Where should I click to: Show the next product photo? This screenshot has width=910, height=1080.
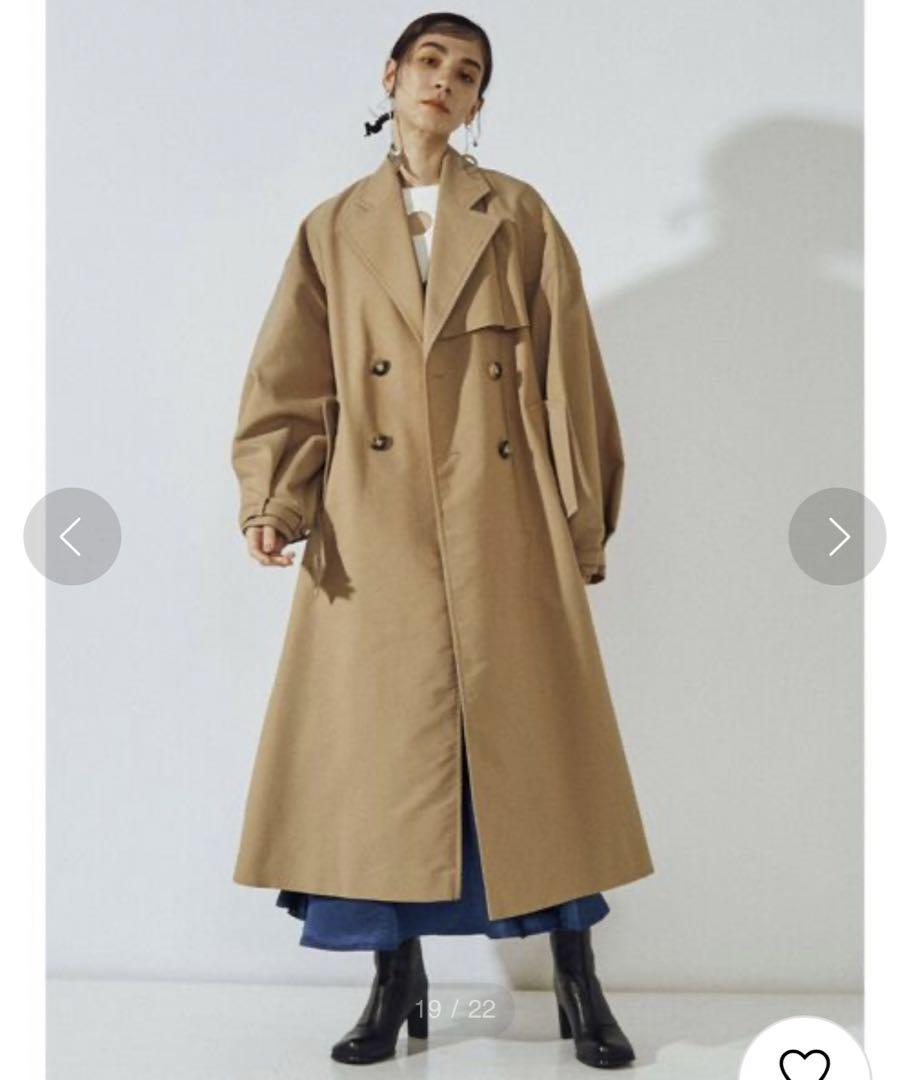pos(837,537)
